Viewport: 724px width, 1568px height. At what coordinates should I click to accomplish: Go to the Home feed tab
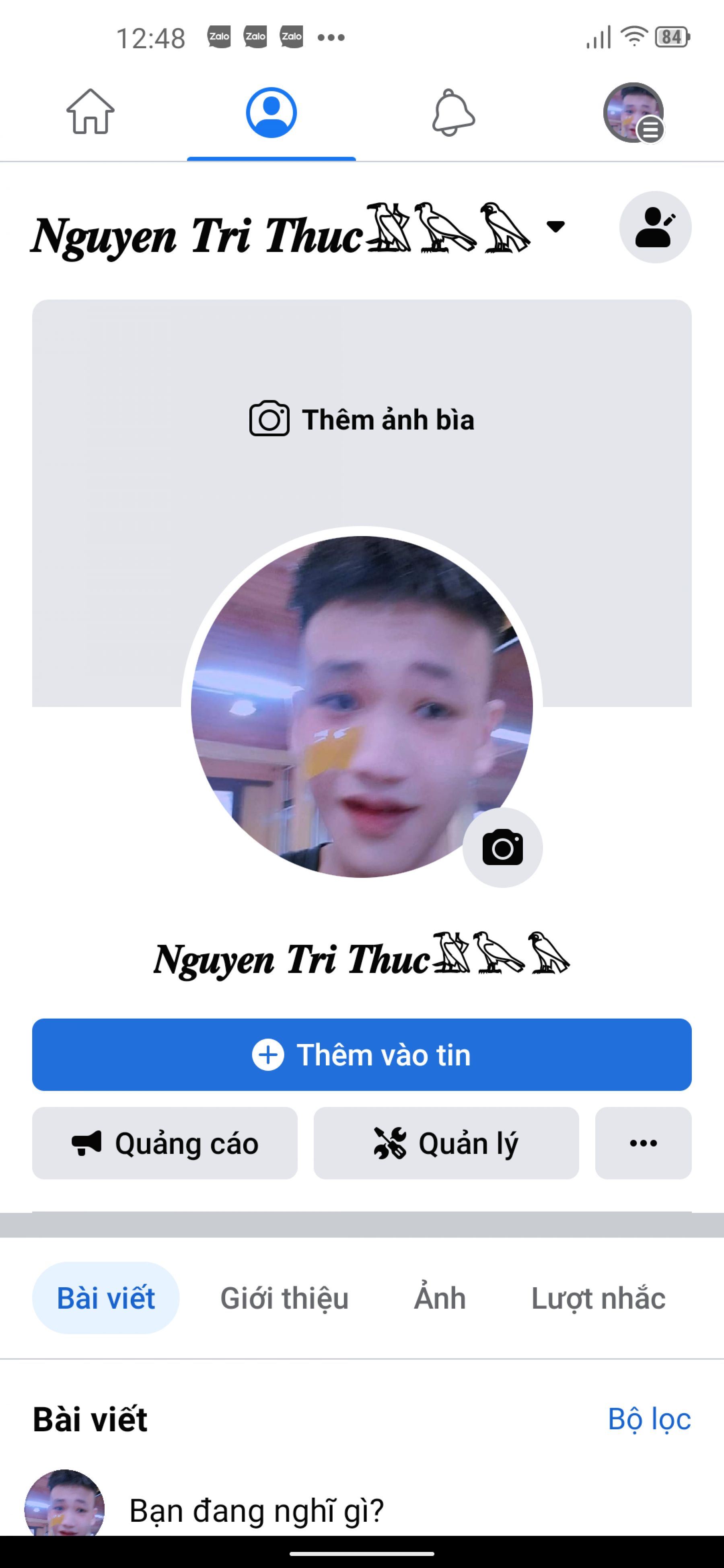point(90,112)
